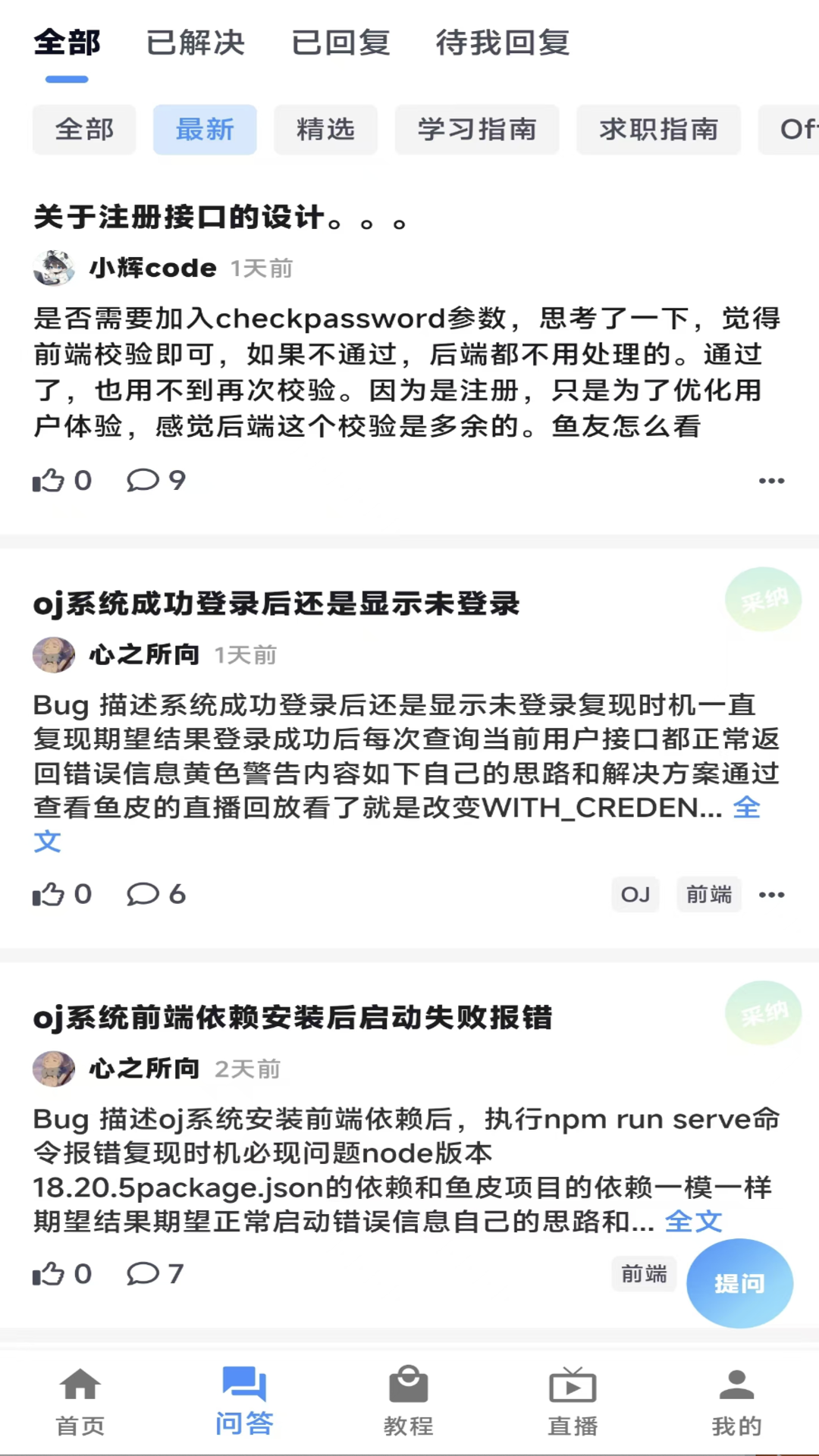This screenshot has width=819, height=1456.
Task: Switch to the 已回复 tab
Action: [x=340, y=43]
